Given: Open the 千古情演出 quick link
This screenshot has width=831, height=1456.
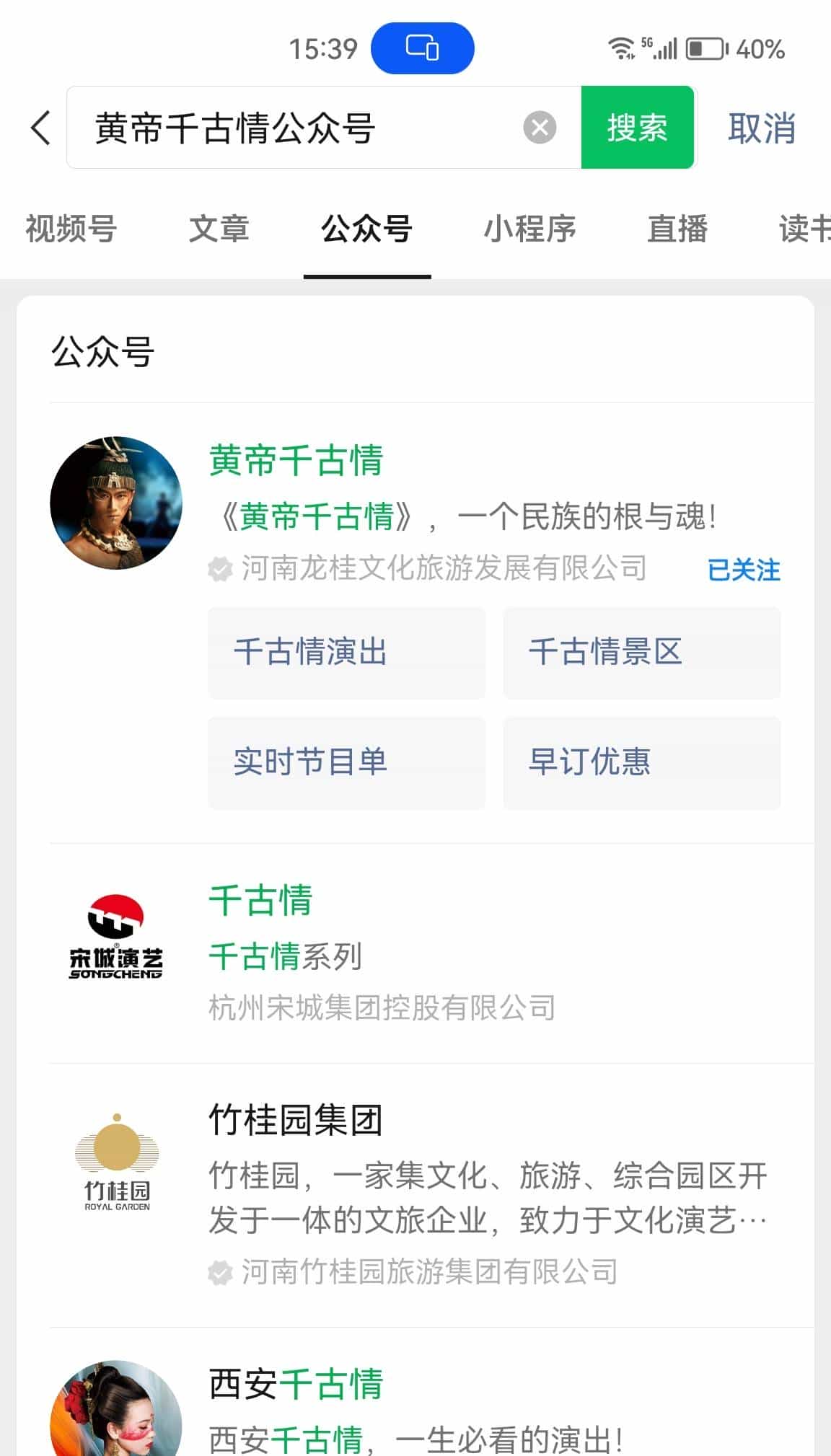Looking at the screenshot, I should 346,653.
